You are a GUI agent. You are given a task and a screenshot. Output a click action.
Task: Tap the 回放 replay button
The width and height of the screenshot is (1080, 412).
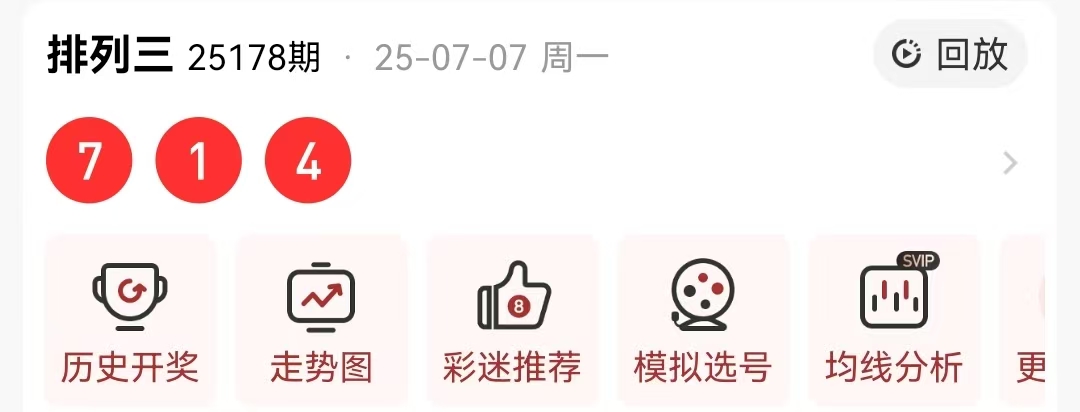tap(950, 55)
